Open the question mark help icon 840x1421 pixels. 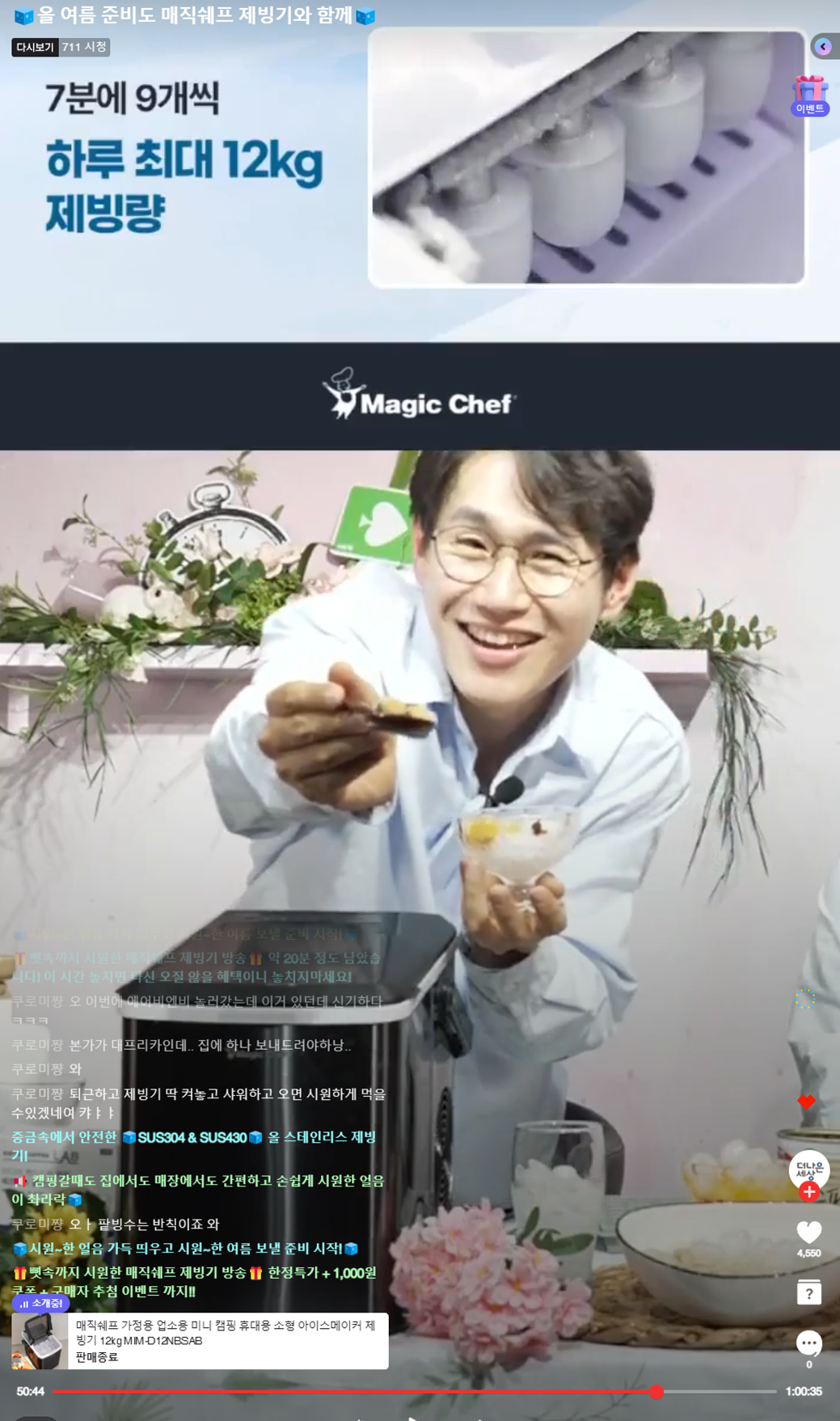pos(808,1293)
